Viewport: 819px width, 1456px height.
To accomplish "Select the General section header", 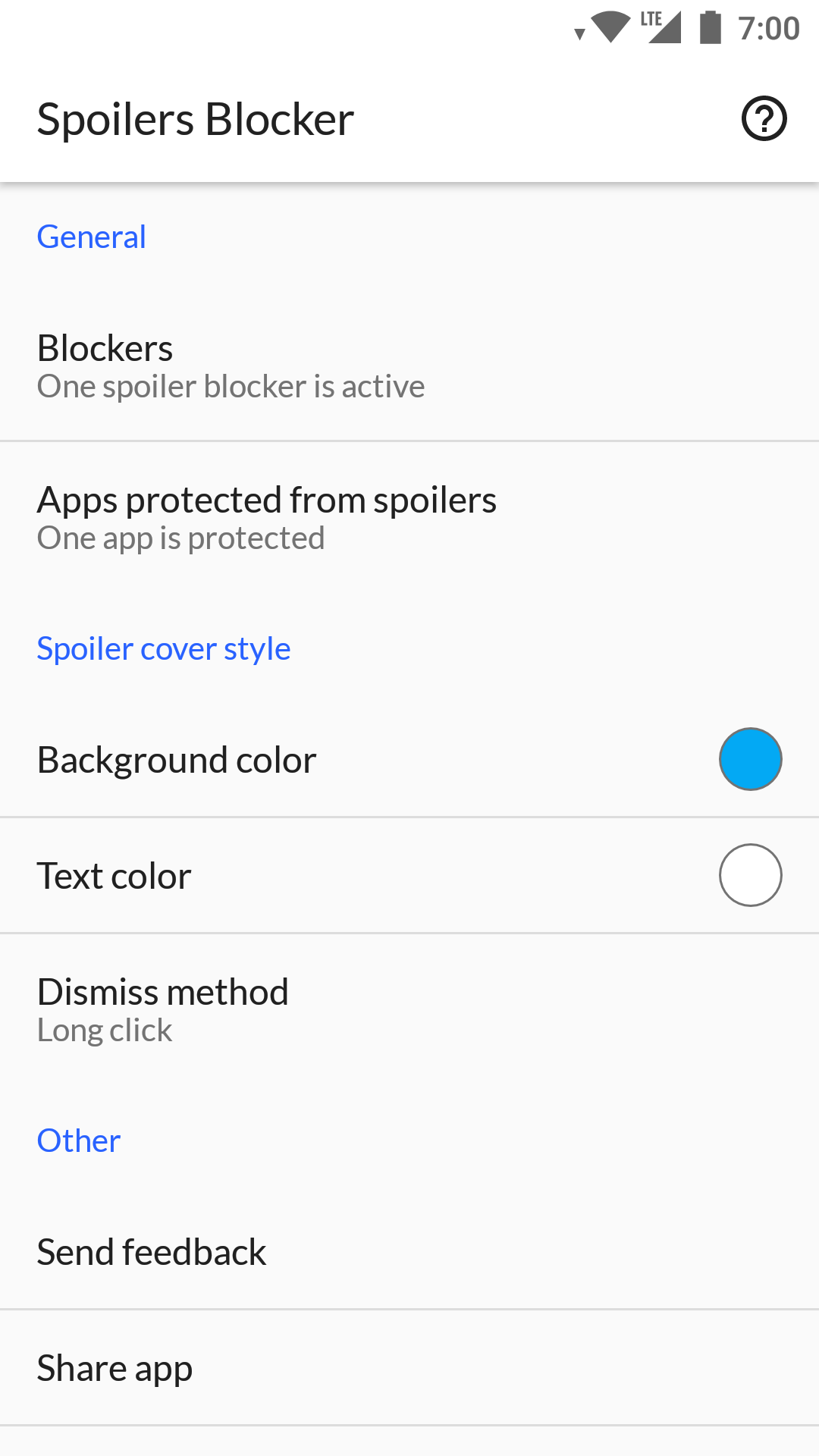I will pos(92,236).
